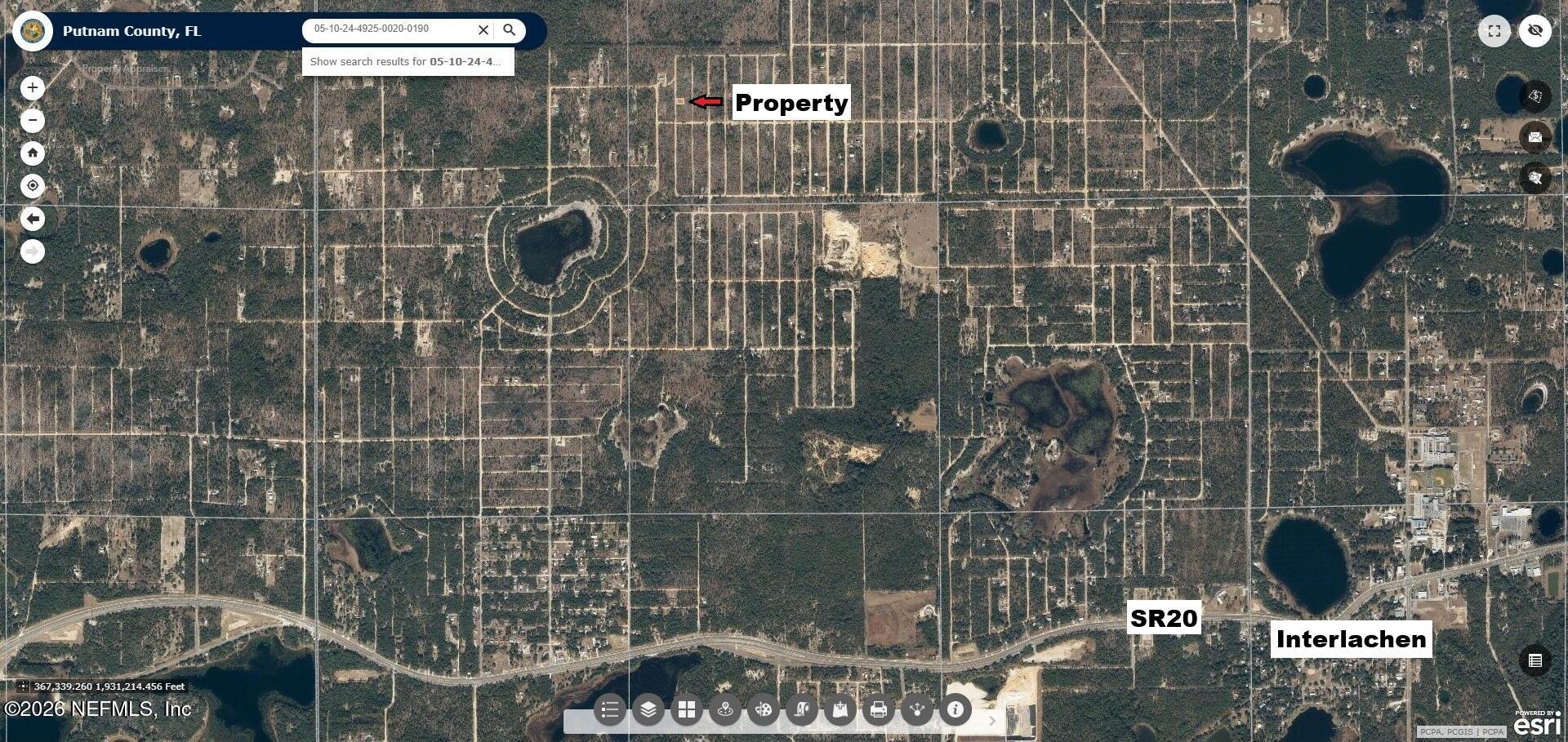Return map to default home extent
This screenshot has width=1568, height=742.
pos(33,153)
